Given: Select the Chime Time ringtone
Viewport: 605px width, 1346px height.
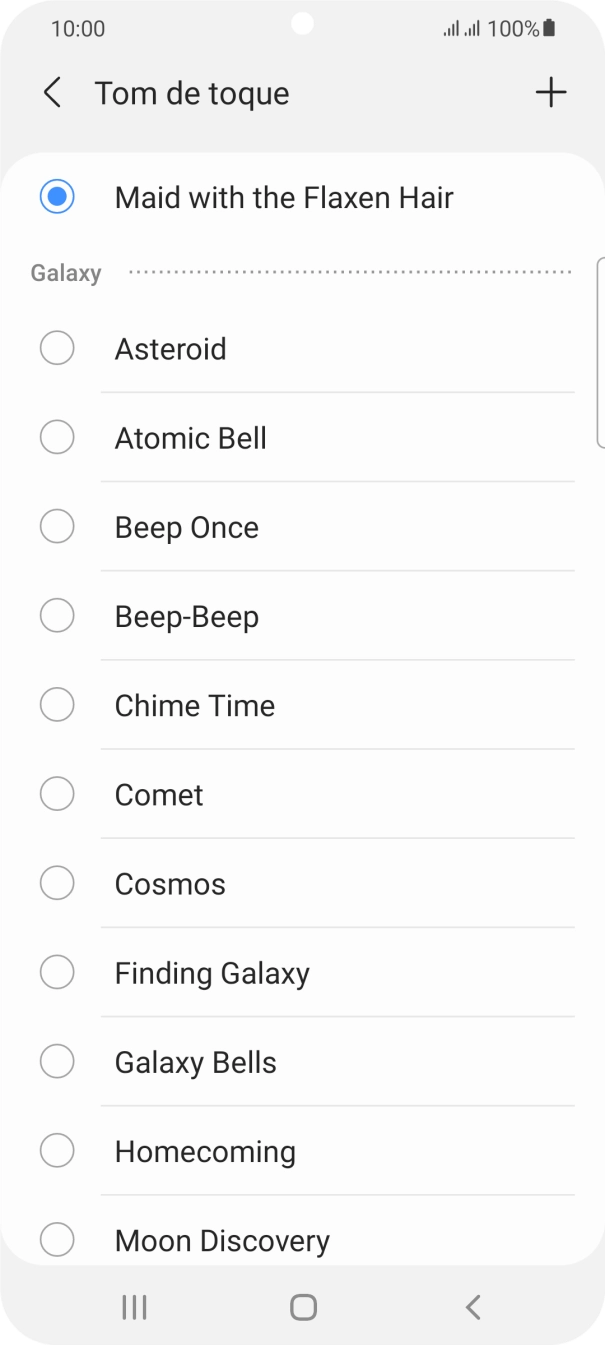Looking at the screenshot, I should tap(194, 706).
